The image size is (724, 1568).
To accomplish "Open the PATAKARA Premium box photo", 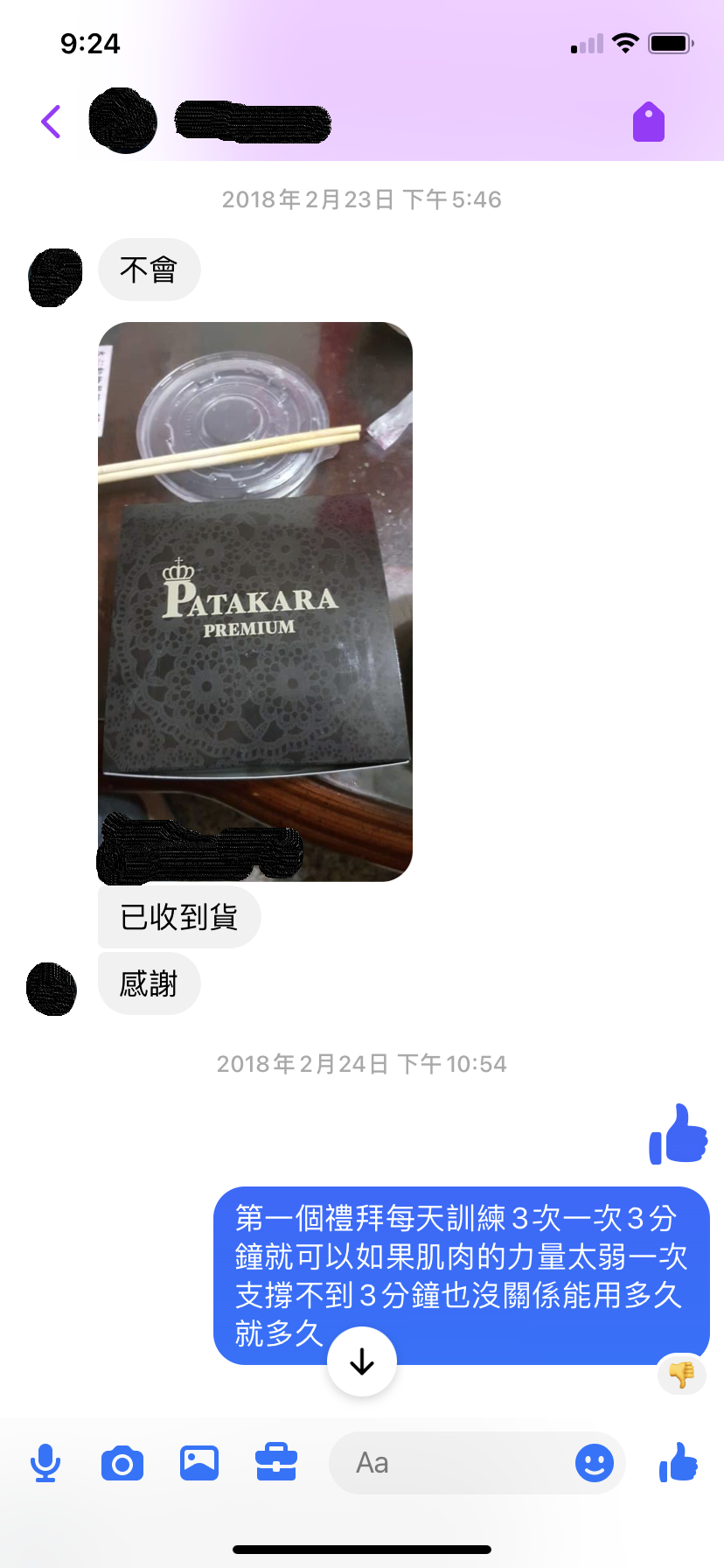I will coord(254,601).
